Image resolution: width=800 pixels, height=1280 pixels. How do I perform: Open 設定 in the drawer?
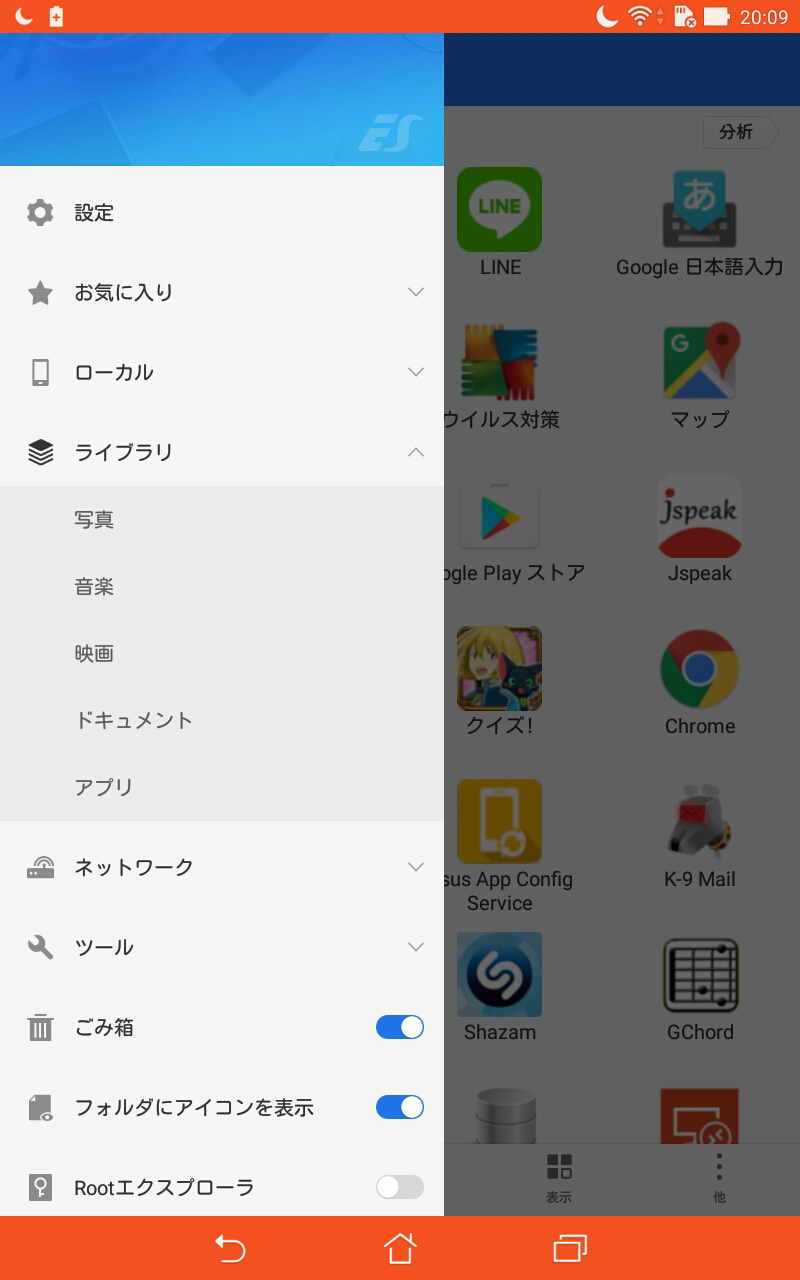tap(222, 212)
